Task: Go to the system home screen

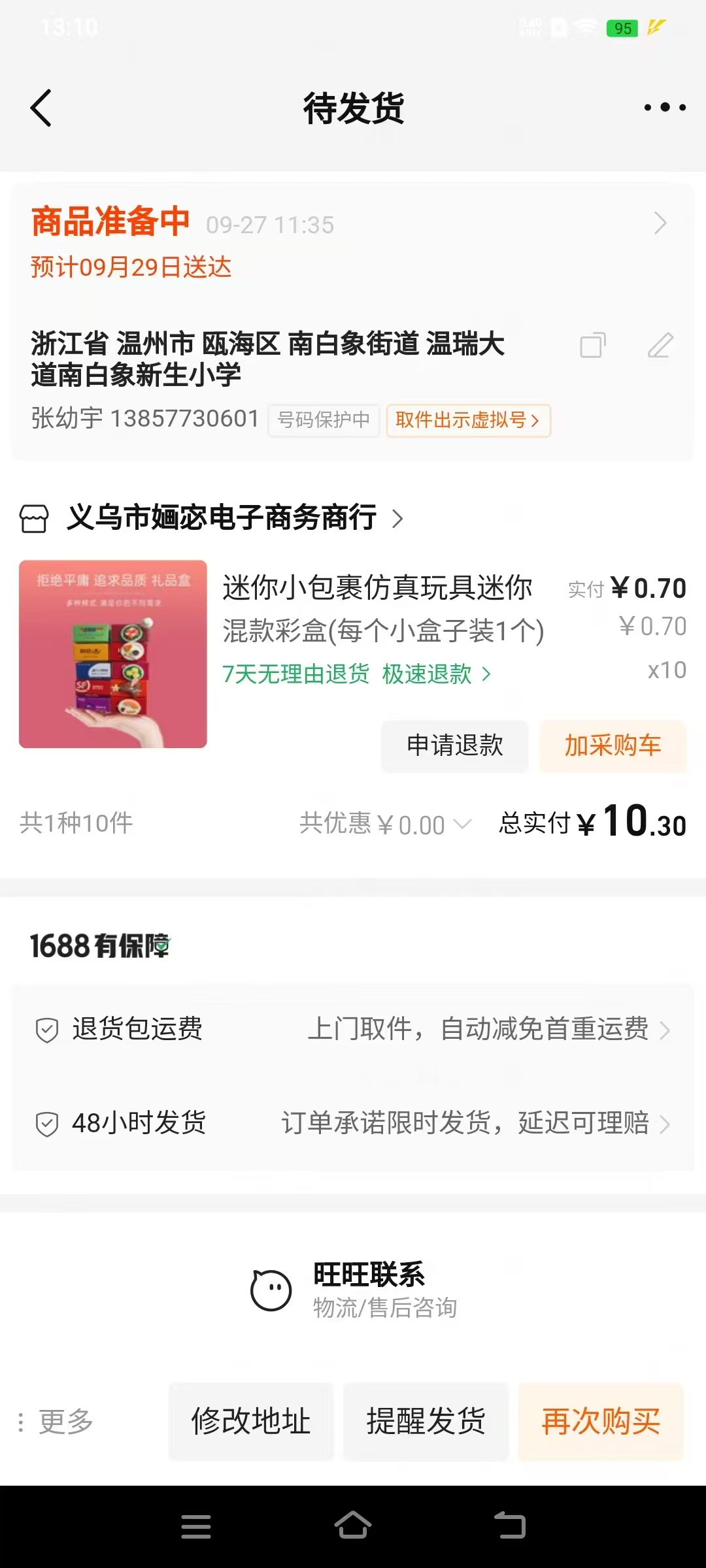Action: tap(353, 1526)
